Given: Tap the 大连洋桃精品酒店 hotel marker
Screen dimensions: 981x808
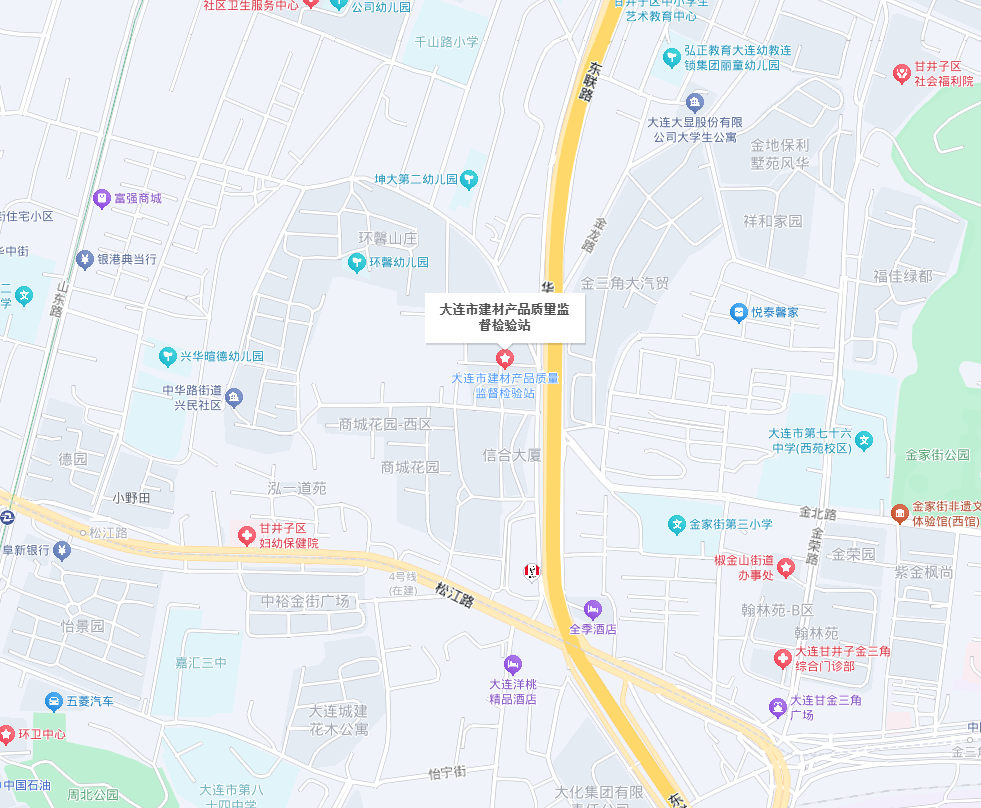Looking at the screenshot, I should click(513, 664).
